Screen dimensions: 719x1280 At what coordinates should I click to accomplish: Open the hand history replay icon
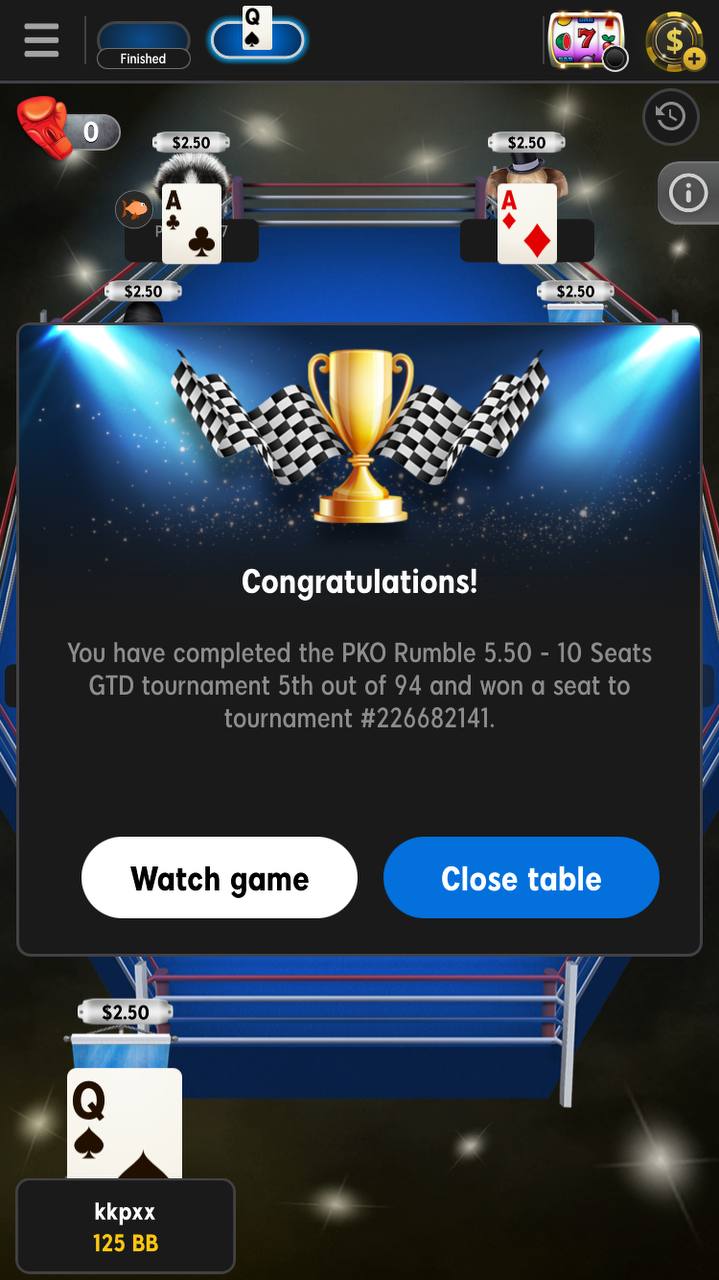(670, 116)
